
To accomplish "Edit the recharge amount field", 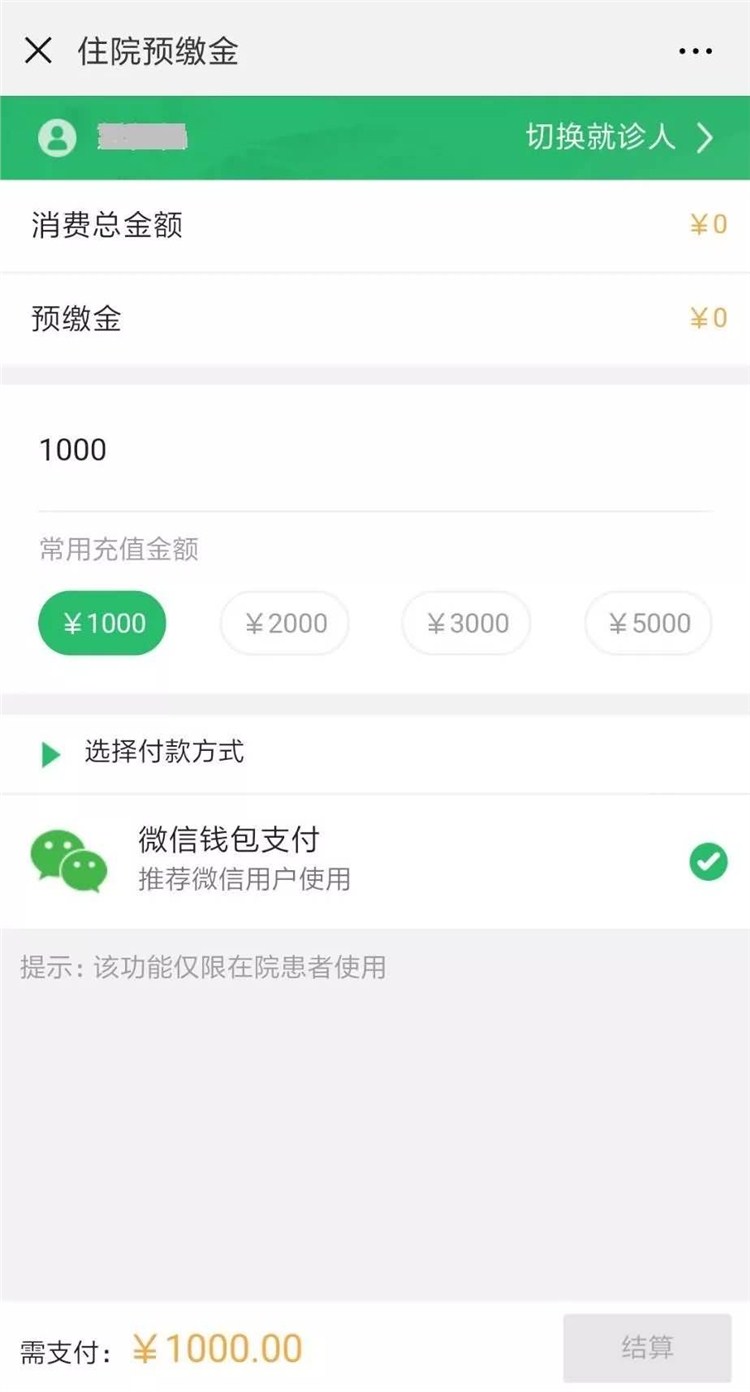I will (374, 450).
